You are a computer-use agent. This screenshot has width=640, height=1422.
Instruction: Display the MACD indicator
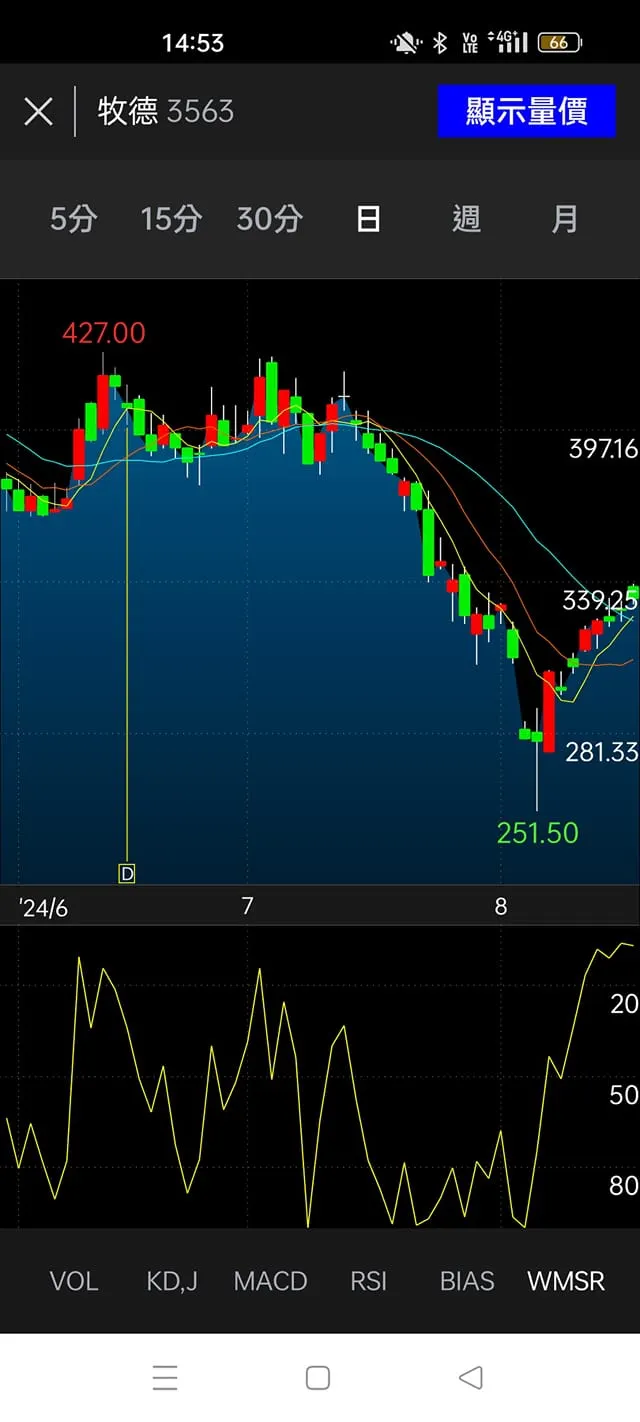pyautogui.click(x=270, y=1281)
